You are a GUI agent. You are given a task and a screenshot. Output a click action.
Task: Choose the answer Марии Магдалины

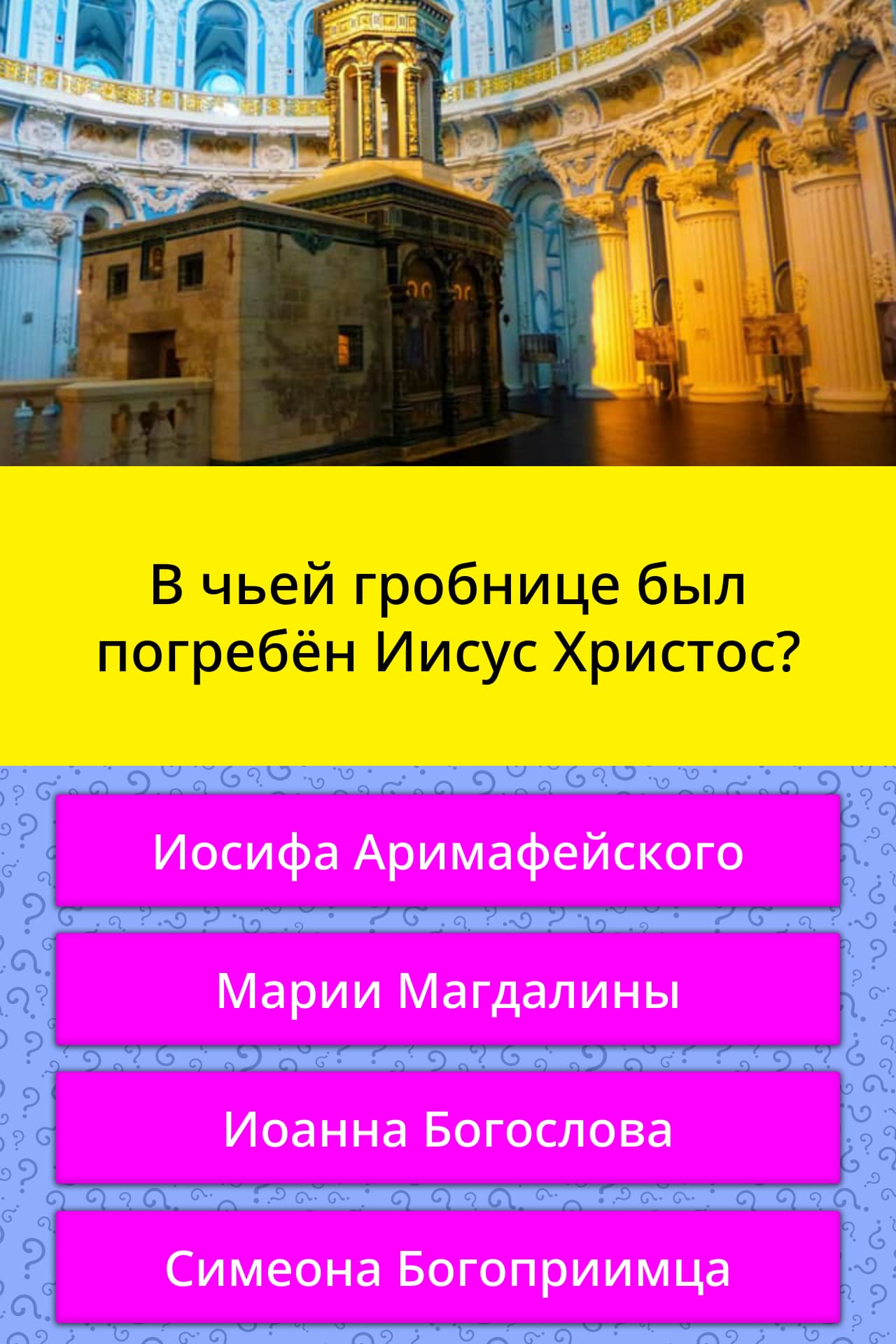pos(448,990)
